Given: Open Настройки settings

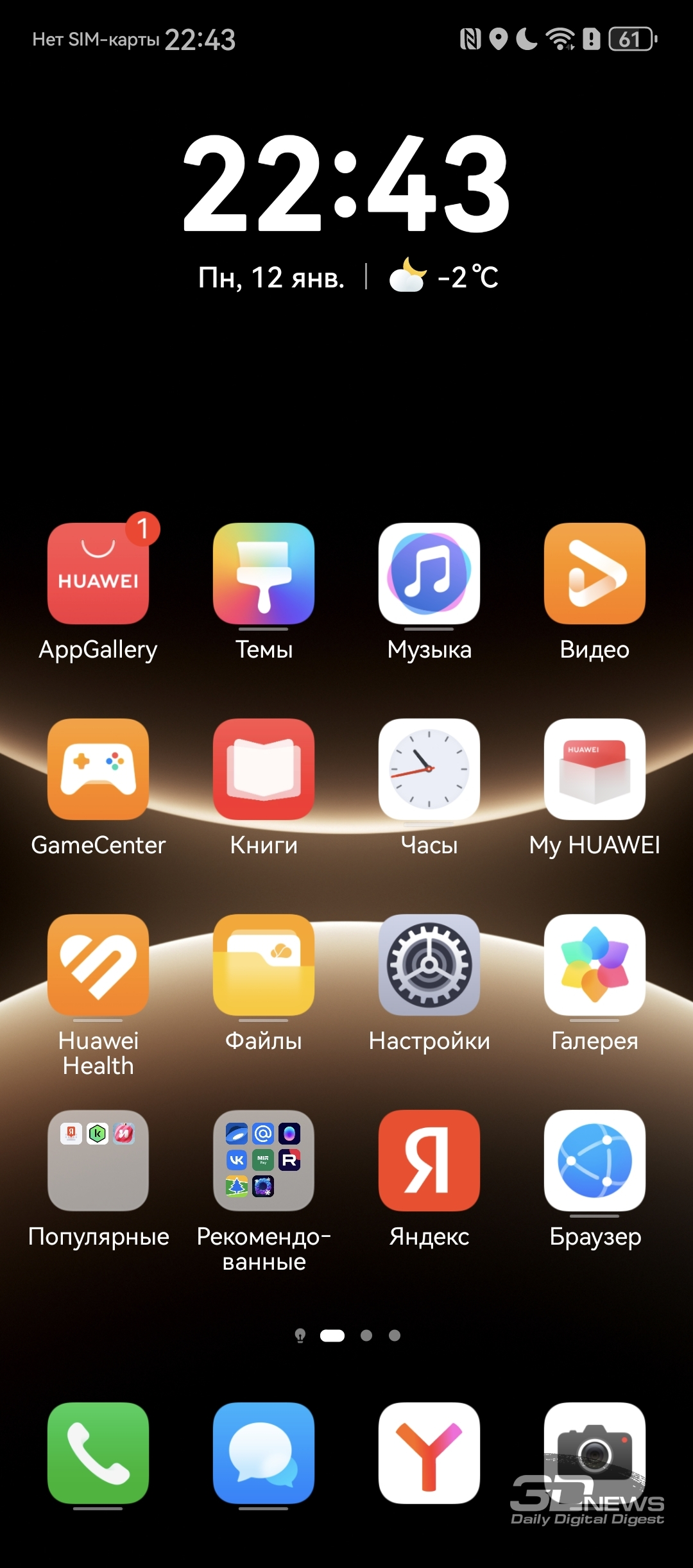Looking at the screenshot, I should (x=429, y=964).
